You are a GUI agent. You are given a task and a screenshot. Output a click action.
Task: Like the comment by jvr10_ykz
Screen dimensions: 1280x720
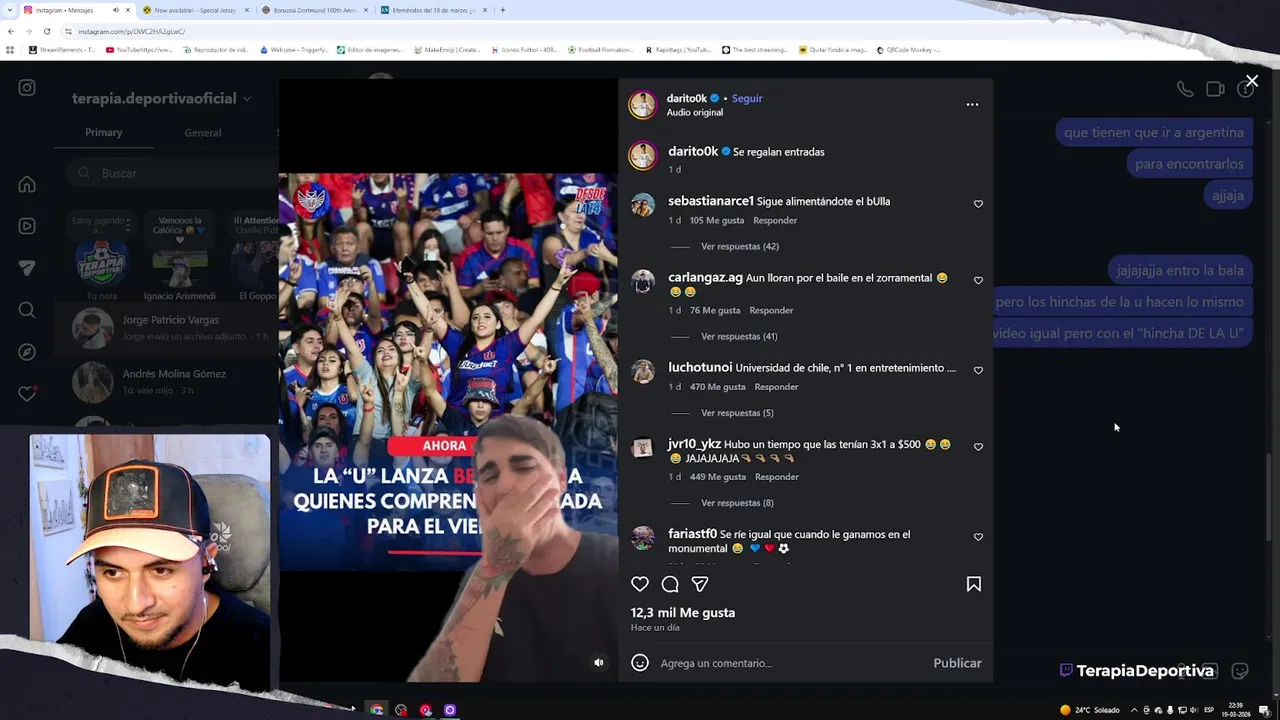[978, 447]
